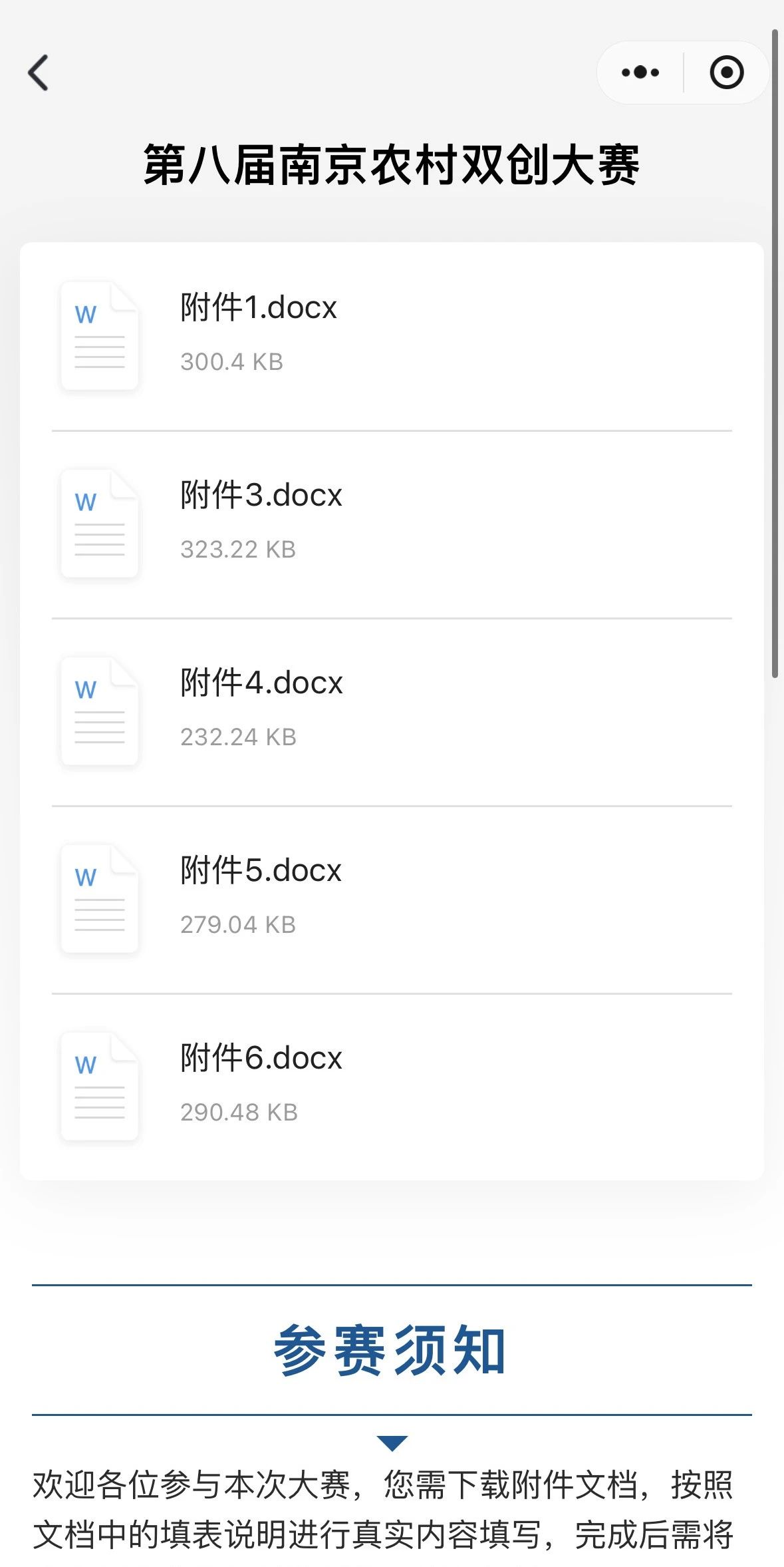This screenshot has height=1567, width=784.
Task: Open the file 附件5.docx
Action: 392,900
